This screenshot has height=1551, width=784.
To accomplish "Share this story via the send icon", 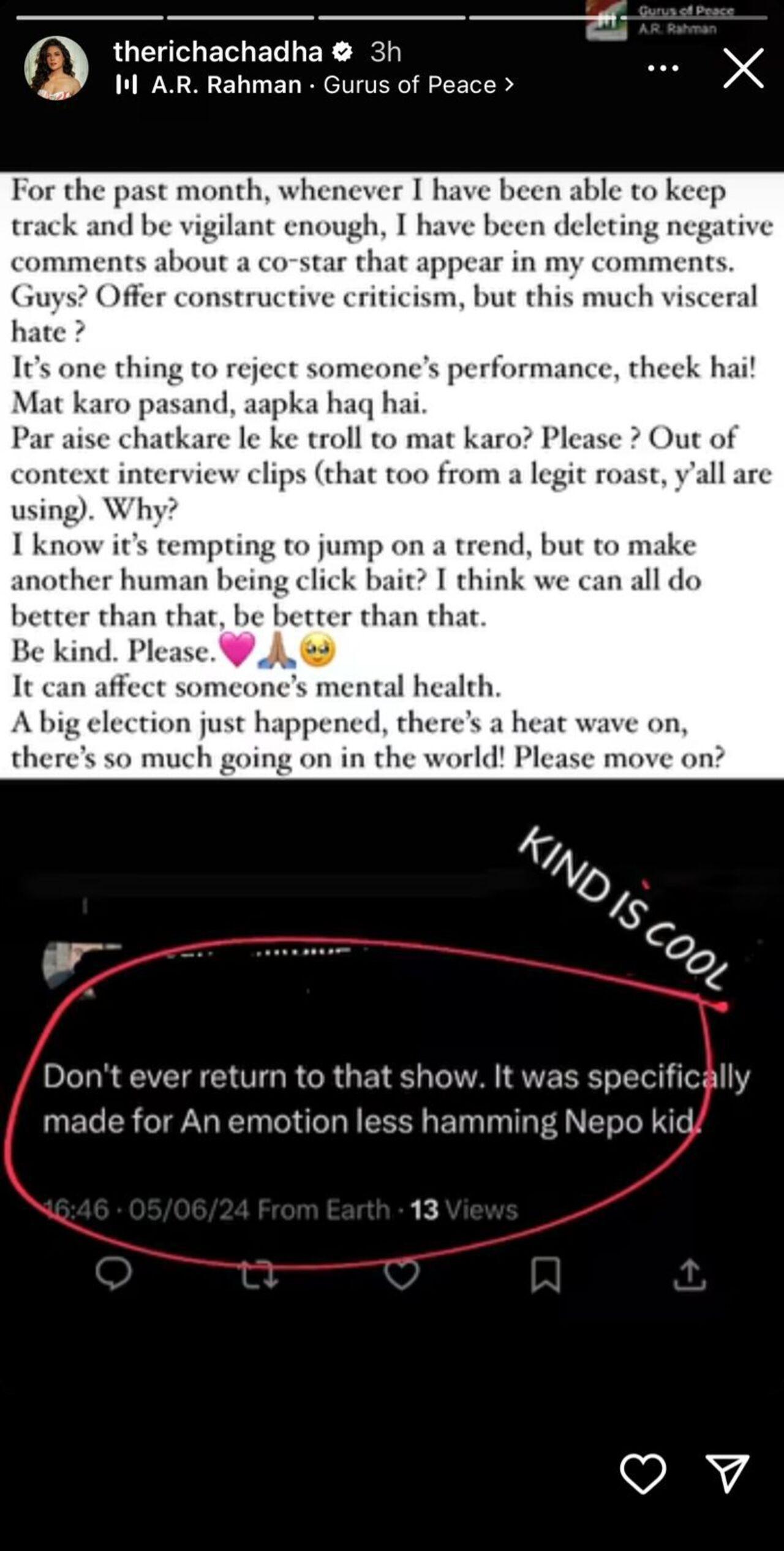I will [x=727, y=1473].
